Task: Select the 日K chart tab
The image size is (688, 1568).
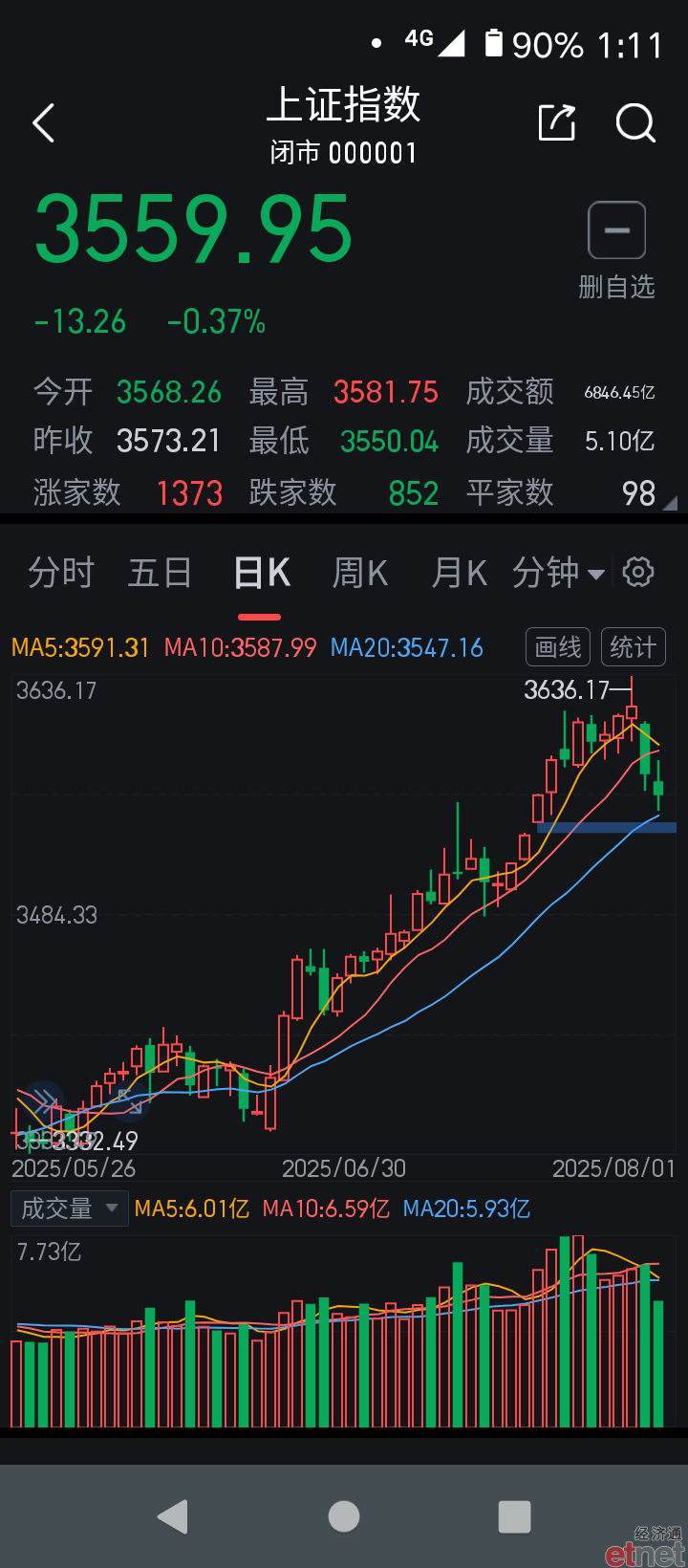Action: [x=262, y=573]
